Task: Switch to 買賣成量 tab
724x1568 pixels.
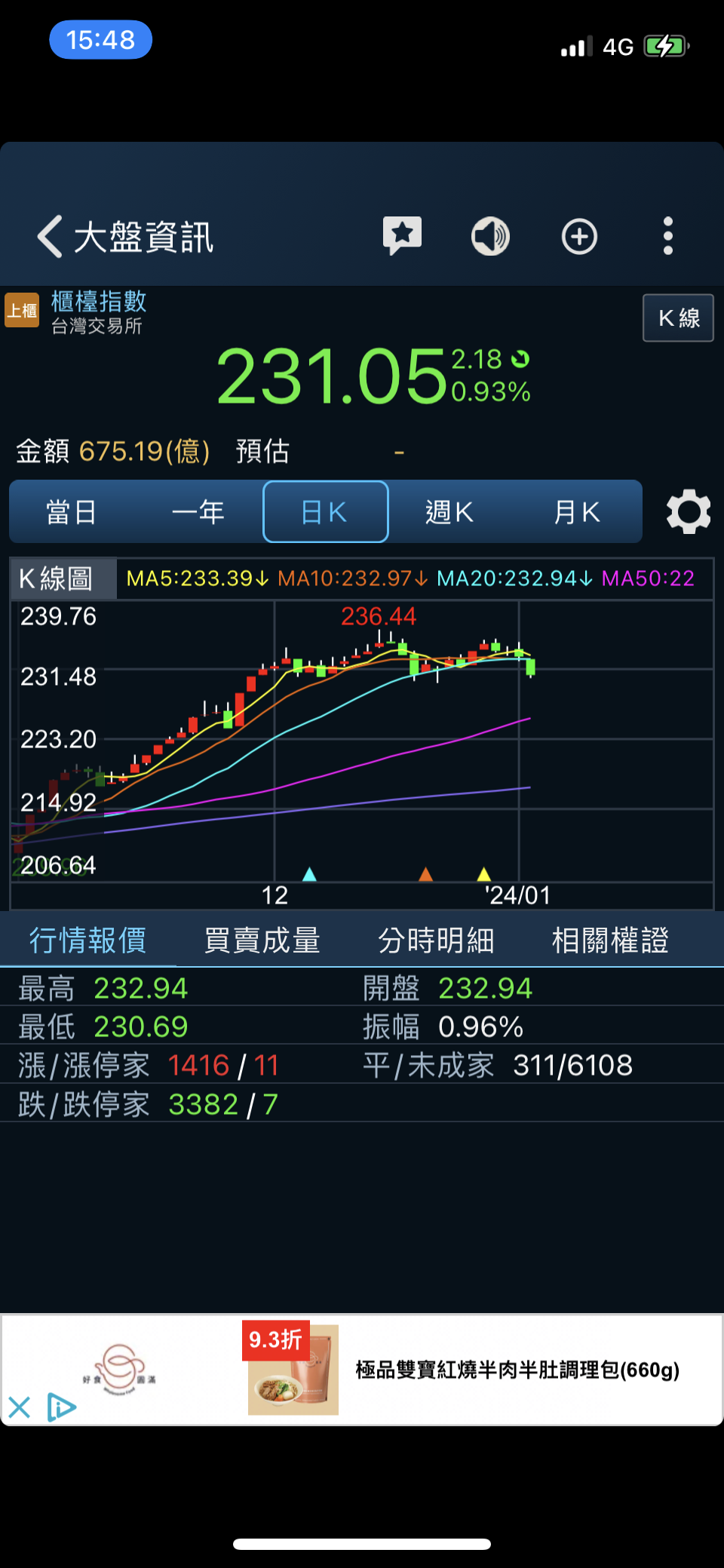Action: [262, 940]
